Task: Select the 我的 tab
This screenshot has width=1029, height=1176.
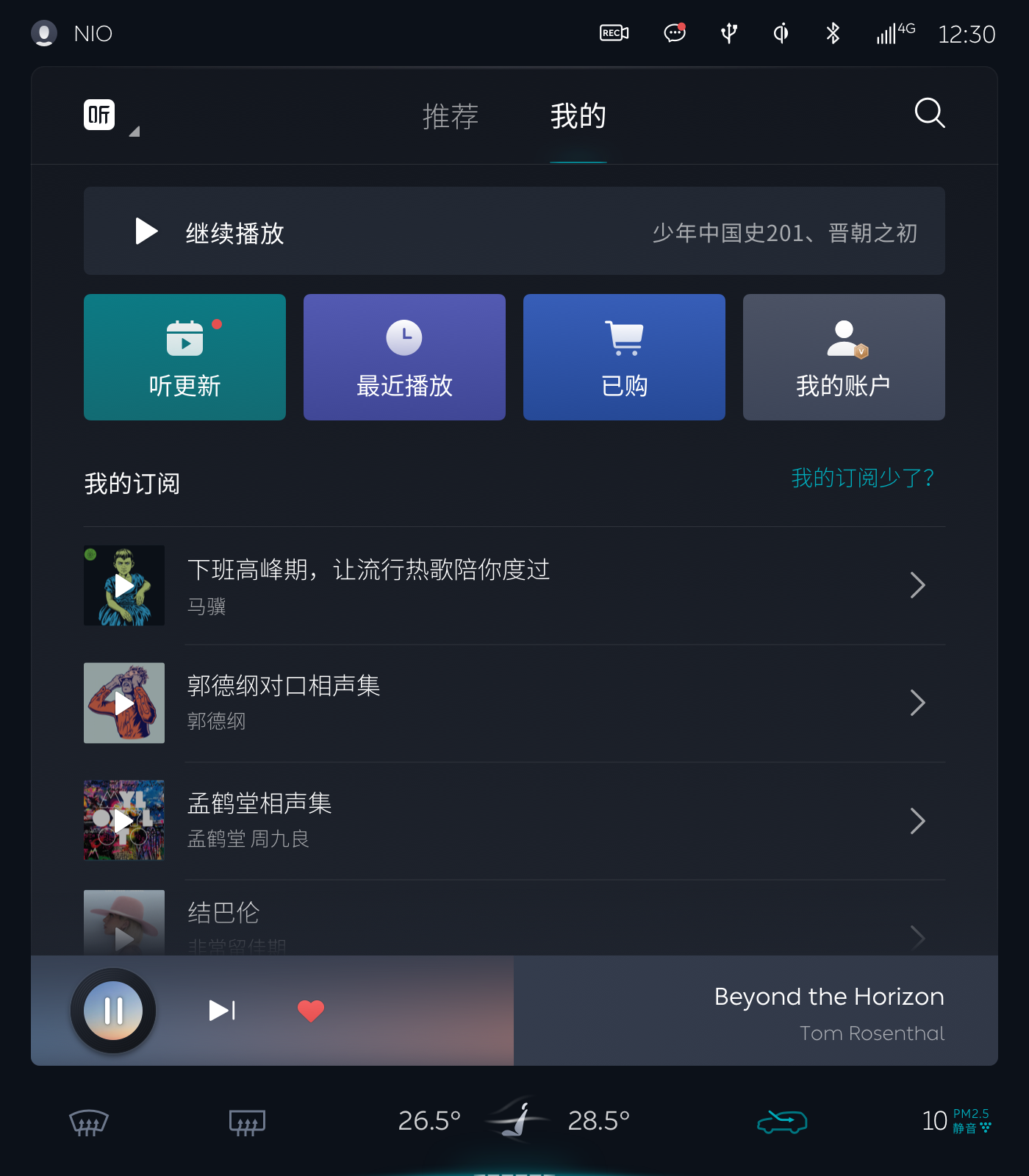Action: point(578,116)
